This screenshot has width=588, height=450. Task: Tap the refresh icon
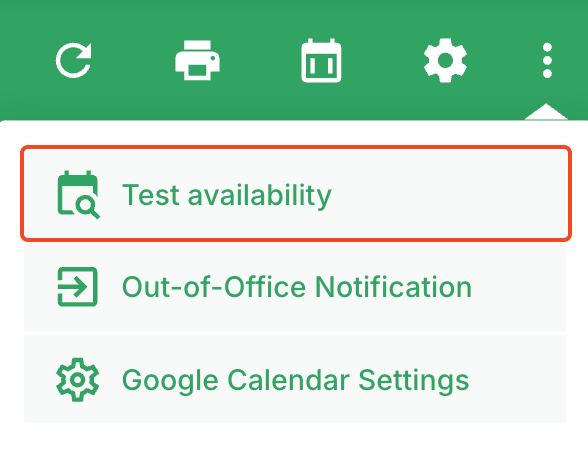pos(74,60)
